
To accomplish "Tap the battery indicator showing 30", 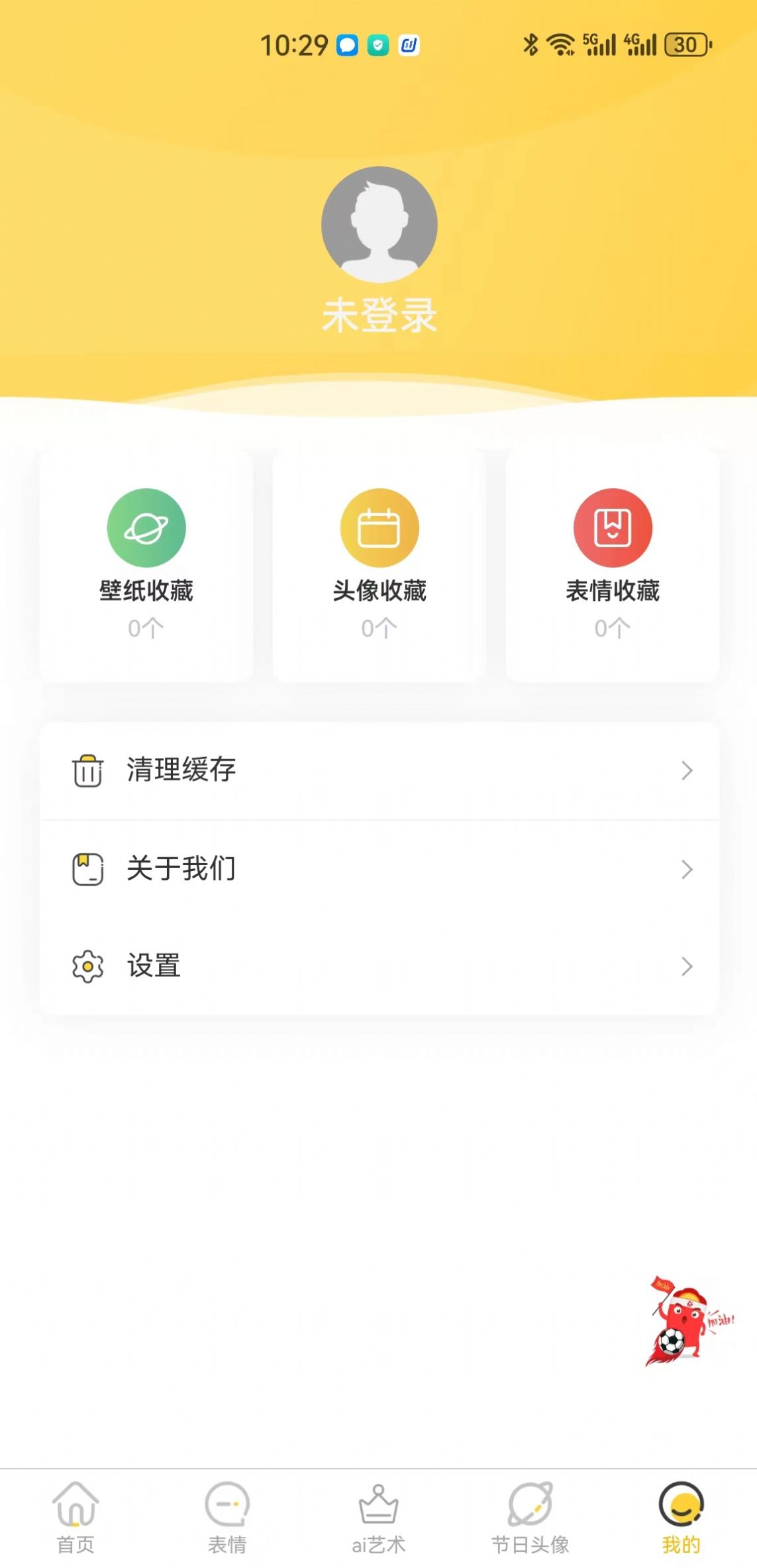I will click(x=685, y=45).
